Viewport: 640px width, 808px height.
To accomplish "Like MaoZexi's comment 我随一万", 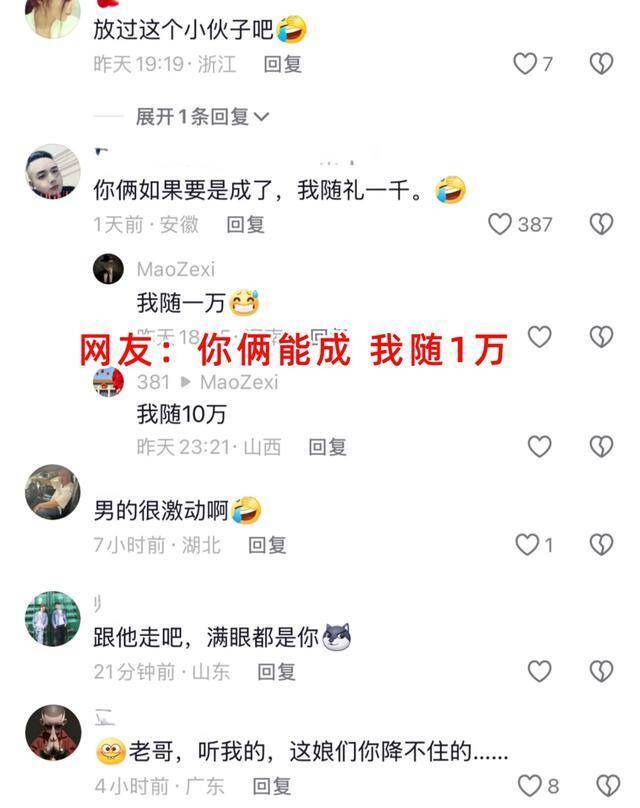I will (x=539, y=337).
